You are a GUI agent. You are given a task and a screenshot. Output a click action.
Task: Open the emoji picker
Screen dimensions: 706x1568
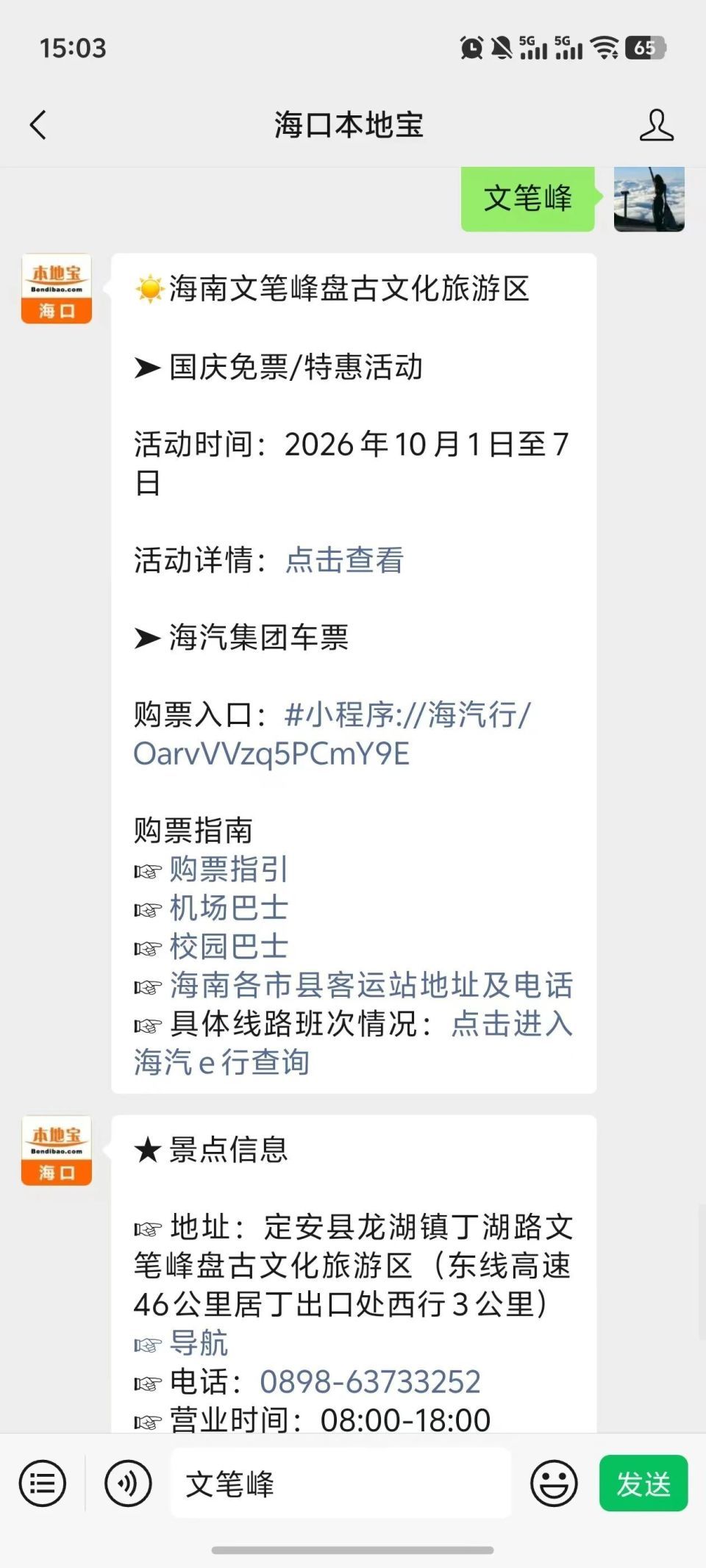coord(554,1483)
